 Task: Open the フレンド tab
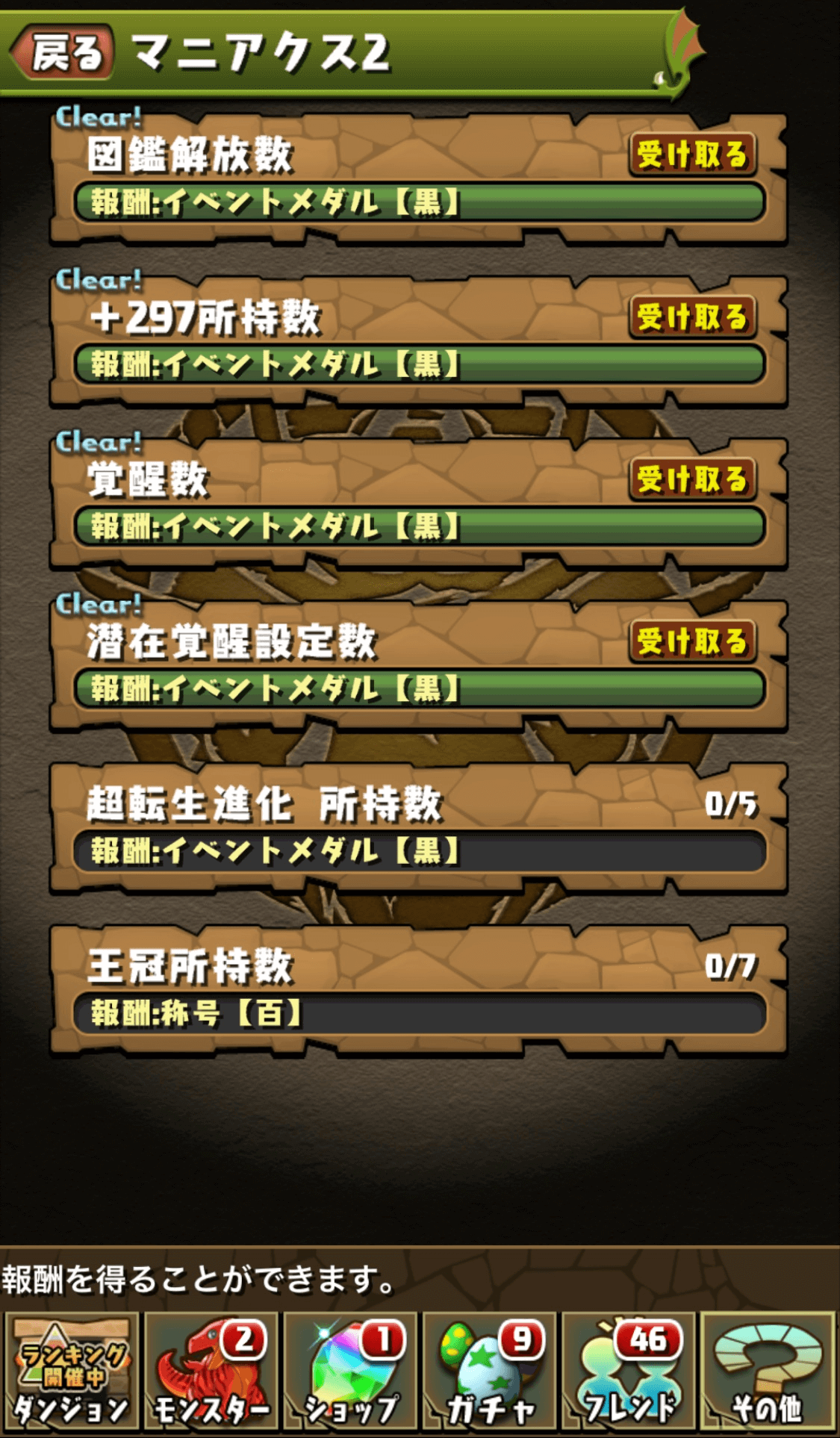(x=629, y=1372)
